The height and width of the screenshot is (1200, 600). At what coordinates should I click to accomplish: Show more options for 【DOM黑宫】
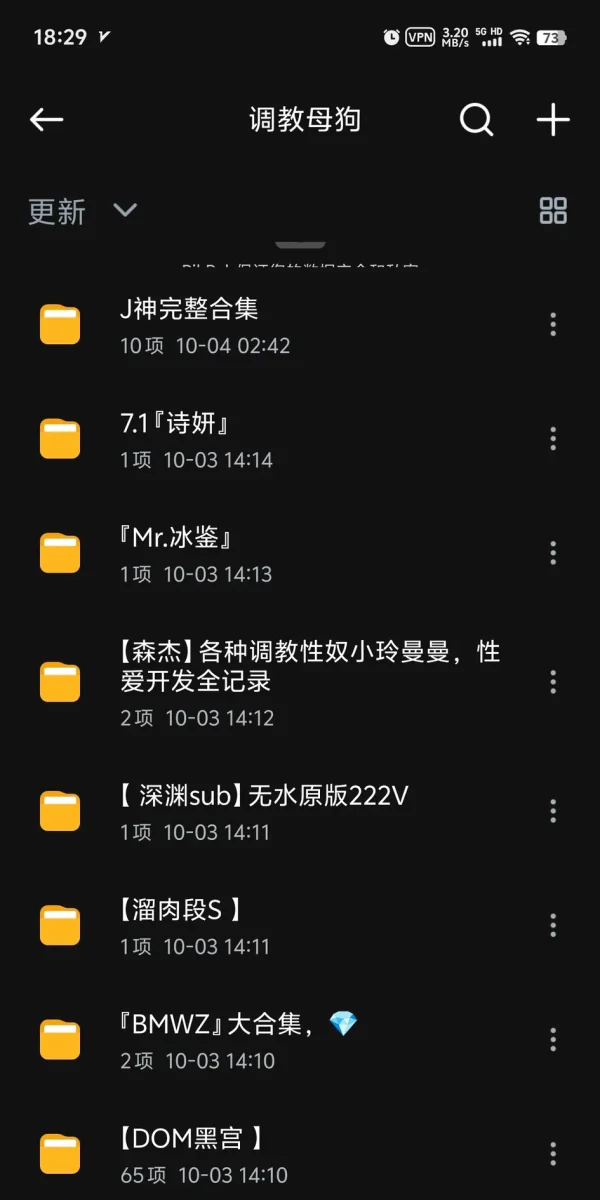coord(553,1154)
